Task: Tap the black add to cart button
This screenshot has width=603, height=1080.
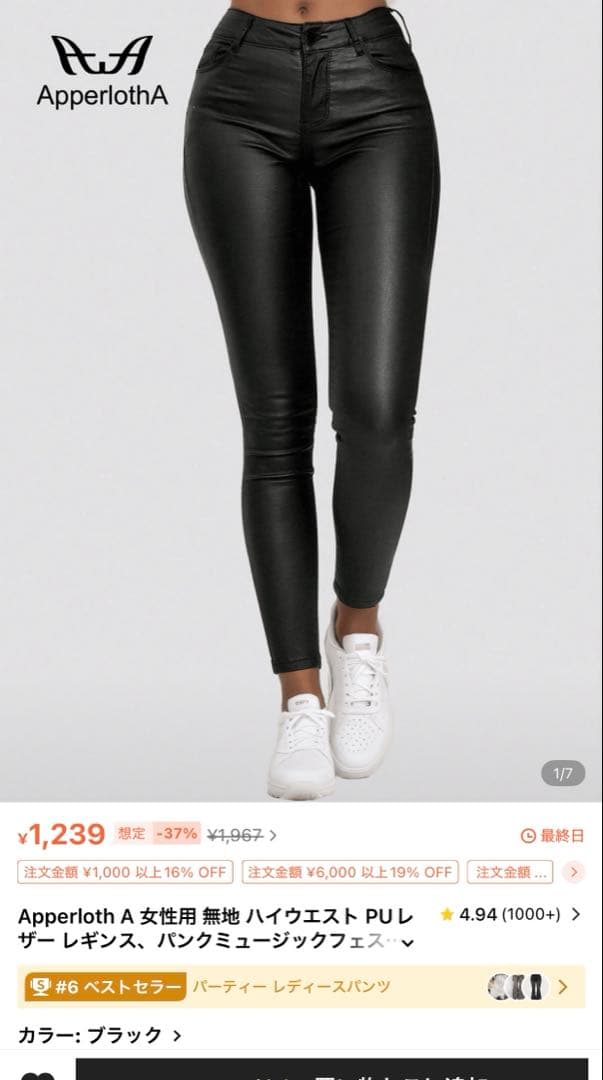Action: pos(332,1070)
